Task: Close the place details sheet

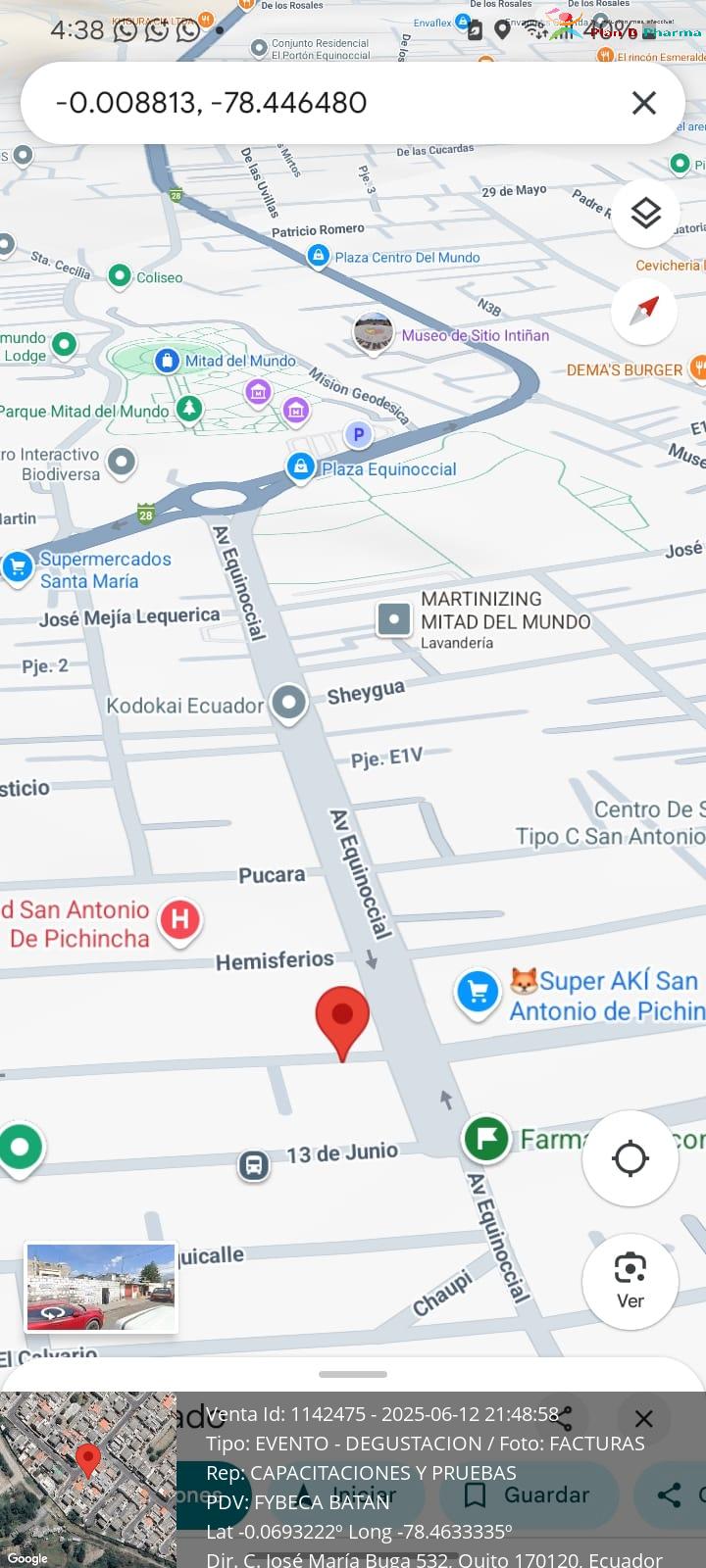Action: (643, 1418)
